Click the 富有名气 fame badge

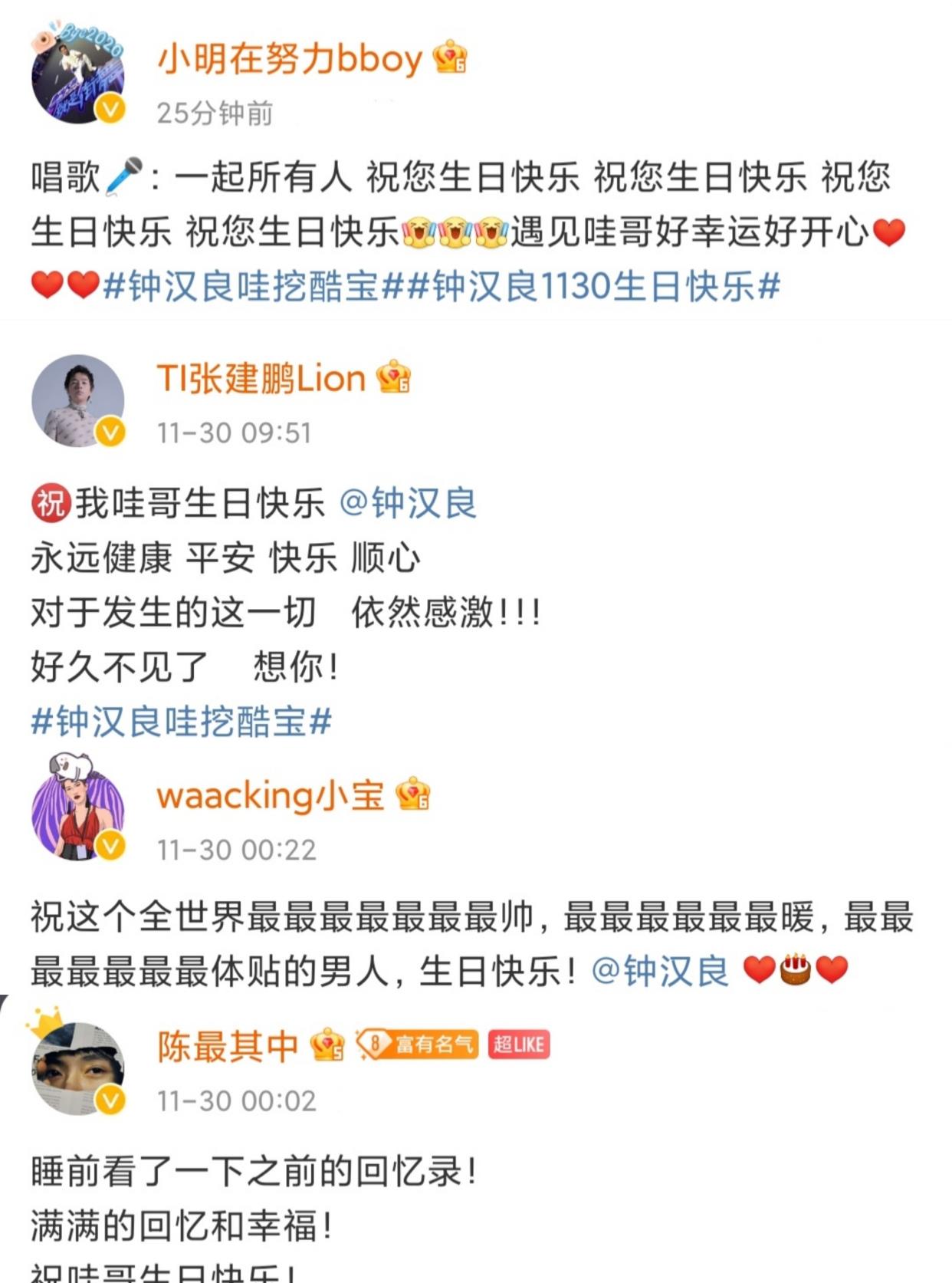pos(418,1043)
